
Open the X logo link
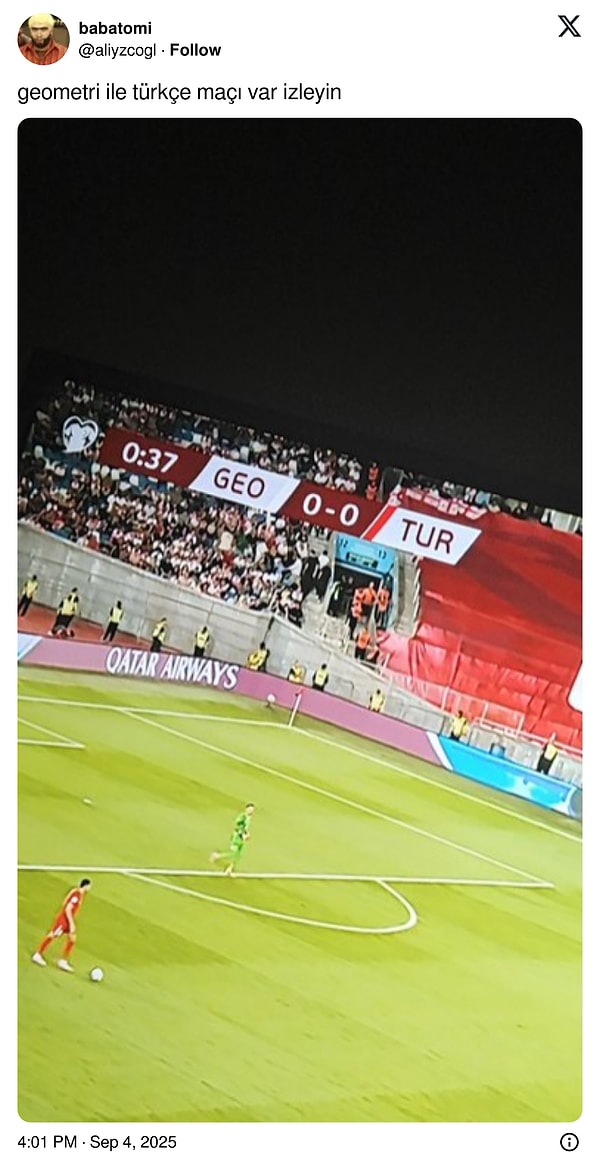pyautogui.click(x=569, y=27)
